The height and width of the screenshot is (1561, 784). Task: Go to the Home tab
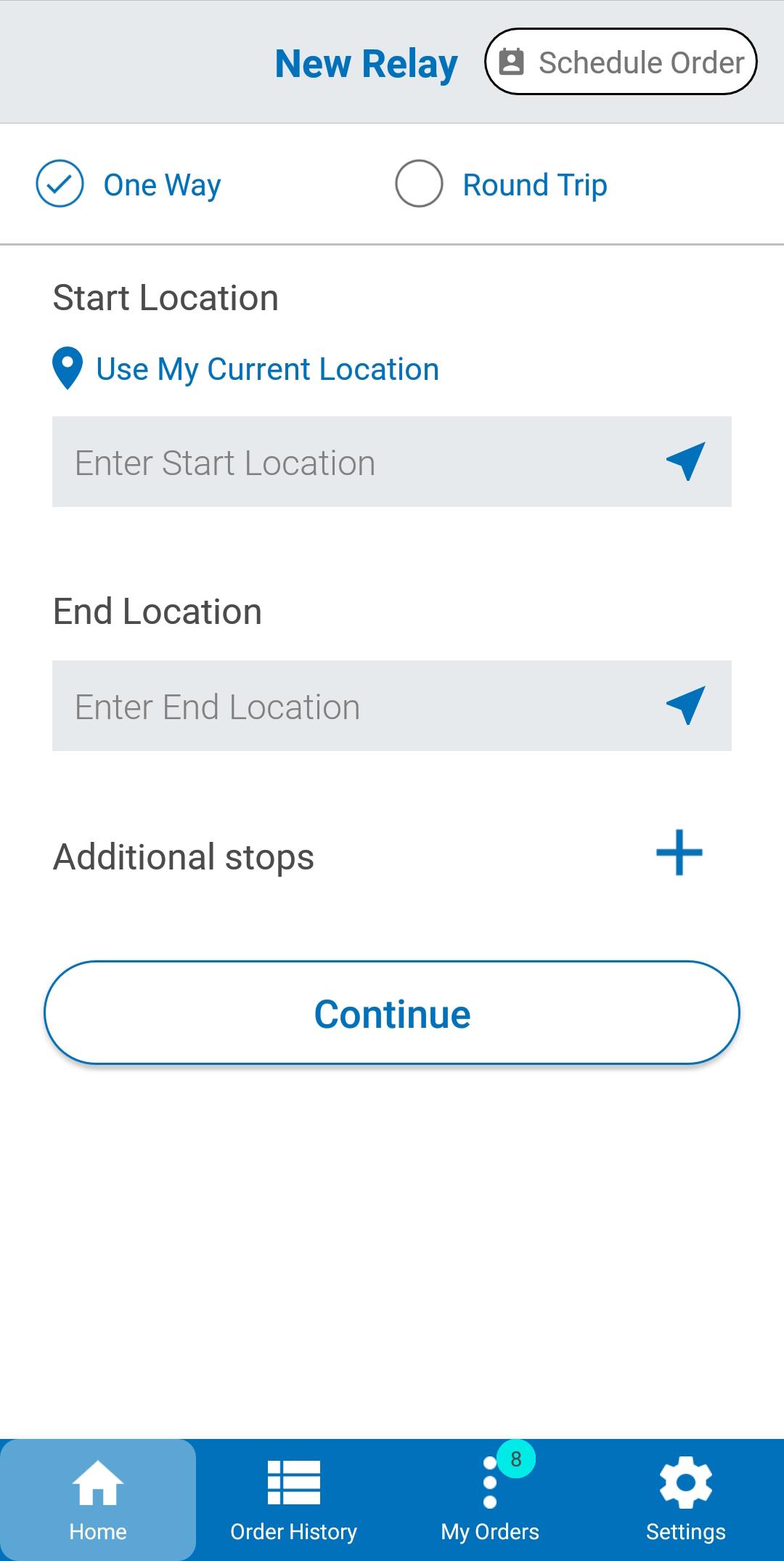98,1500
